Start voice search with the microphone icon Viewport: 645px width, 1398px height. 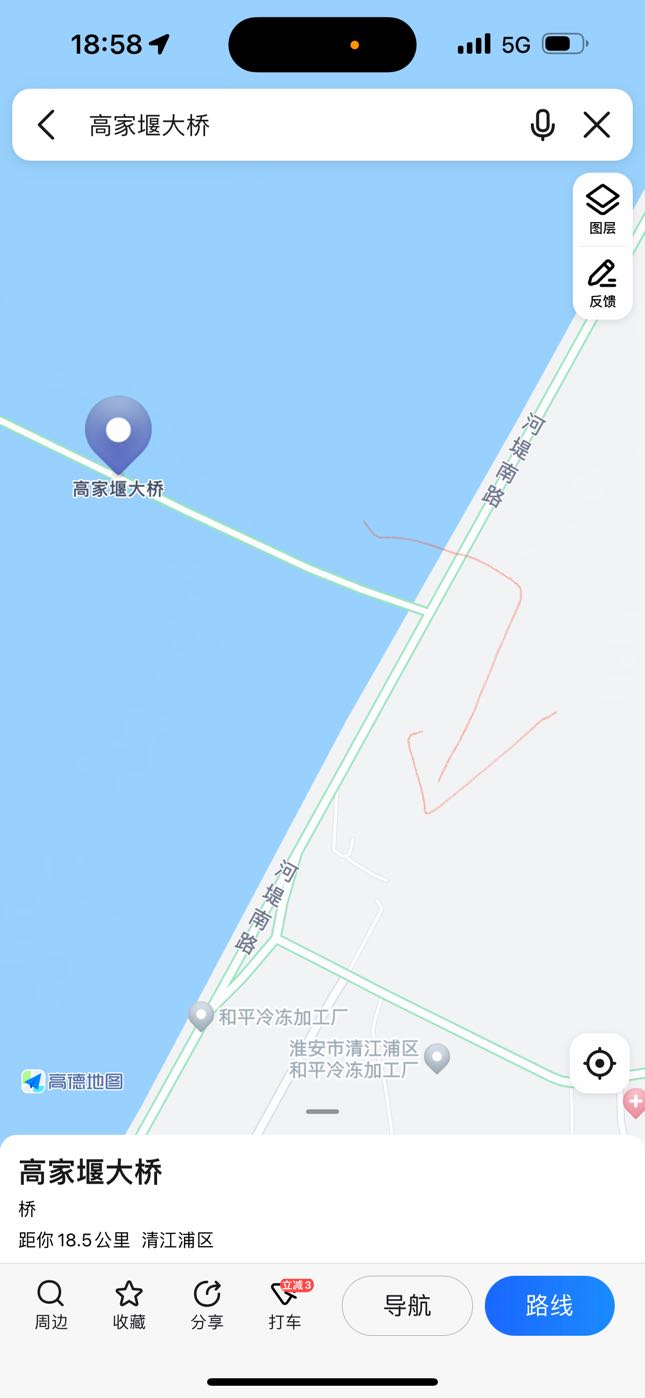[x=542, y=125]
